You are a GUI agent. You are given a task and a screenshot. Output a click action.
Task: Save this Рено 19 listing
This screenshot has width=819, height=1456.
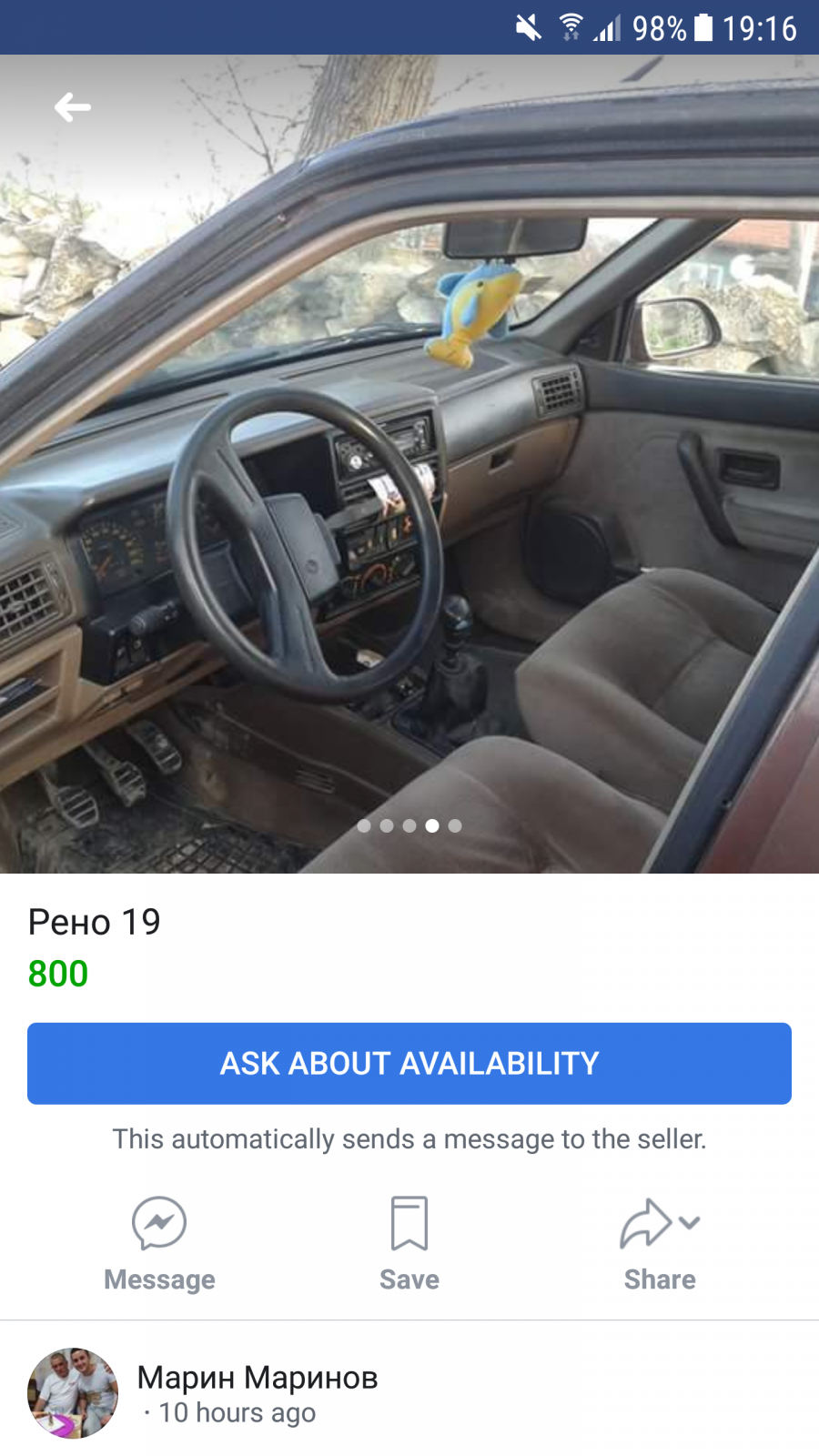click(409, 1243)
